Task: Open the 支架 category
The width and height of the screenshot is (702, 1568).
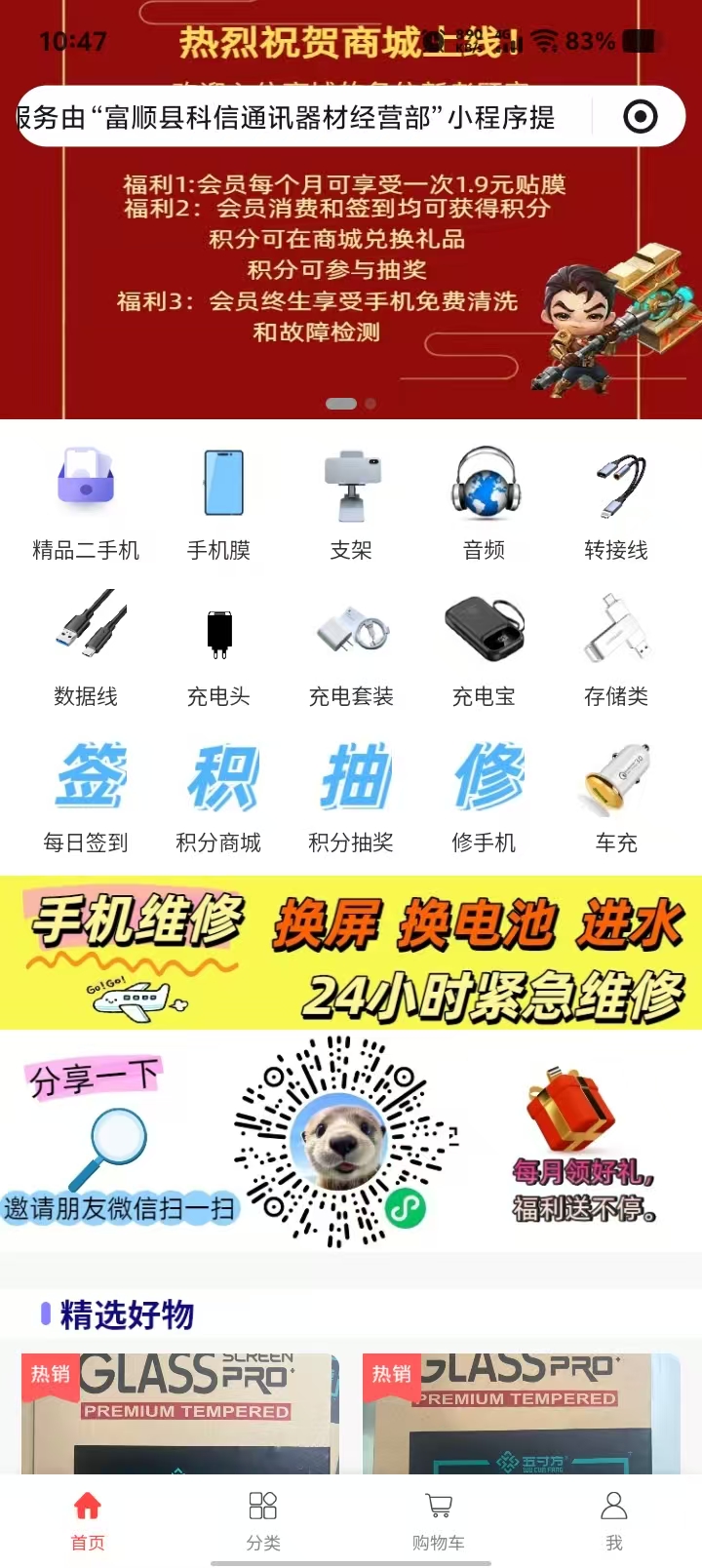Action: (x=351, y=503)
